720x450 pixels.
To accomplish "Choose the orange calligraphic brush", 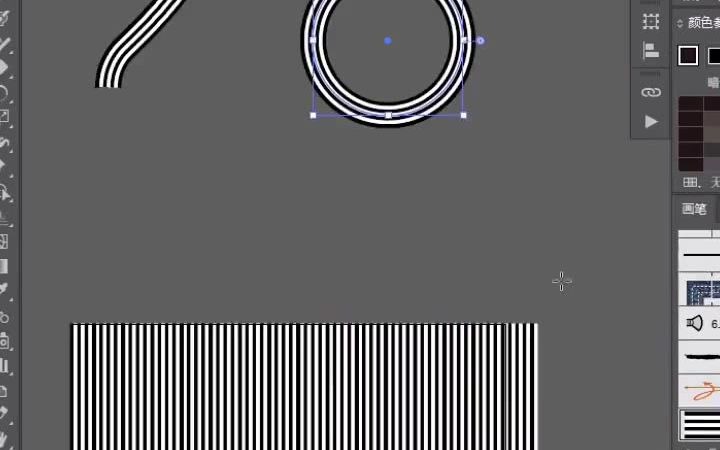I will click(700, 390).
